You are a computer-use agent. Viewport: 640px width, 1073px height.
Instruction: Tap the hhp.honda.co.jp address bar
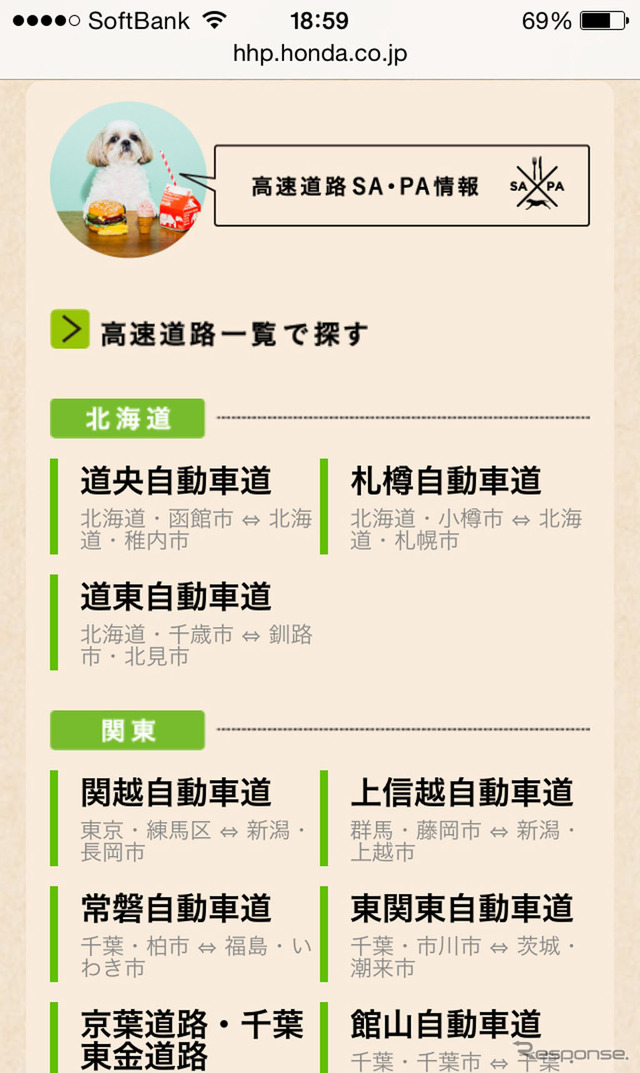(320, 53)
